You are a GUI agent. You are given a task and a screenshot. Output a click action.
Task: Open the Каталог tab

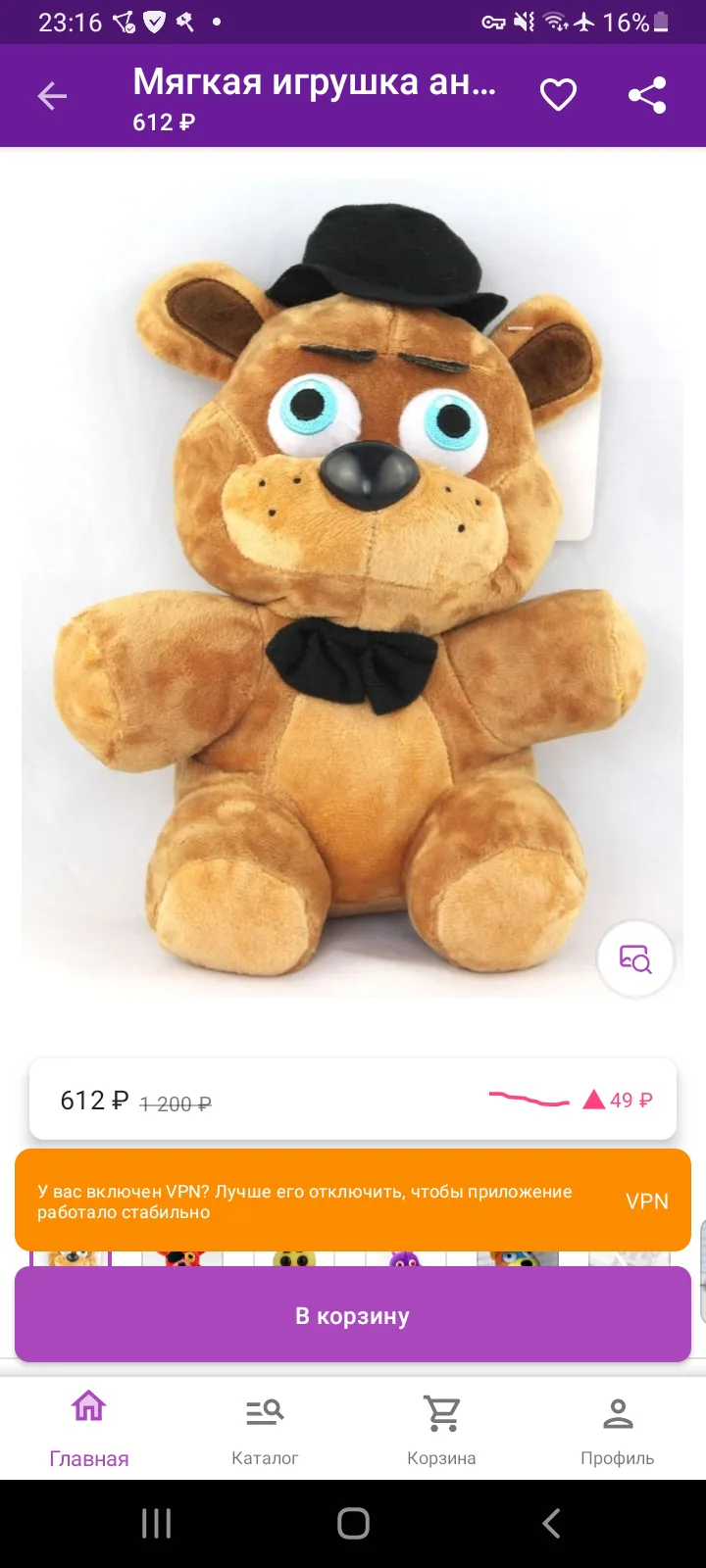point(265,1429)
